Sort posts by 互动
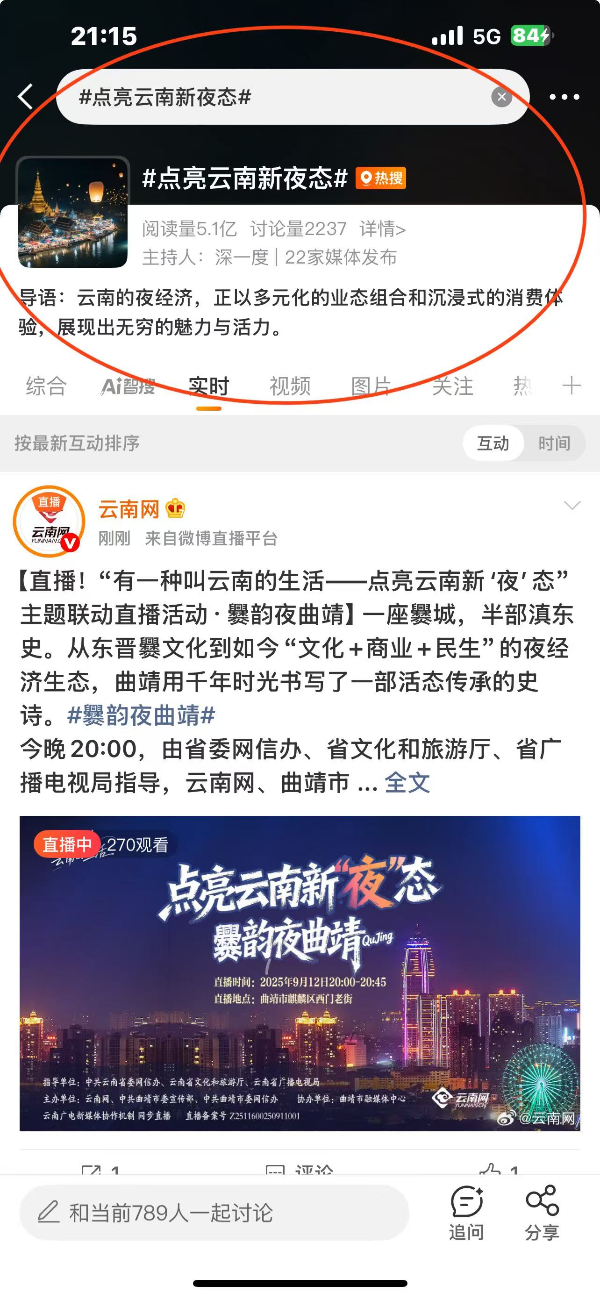The image size is (600, 1298). pos(493,444)
